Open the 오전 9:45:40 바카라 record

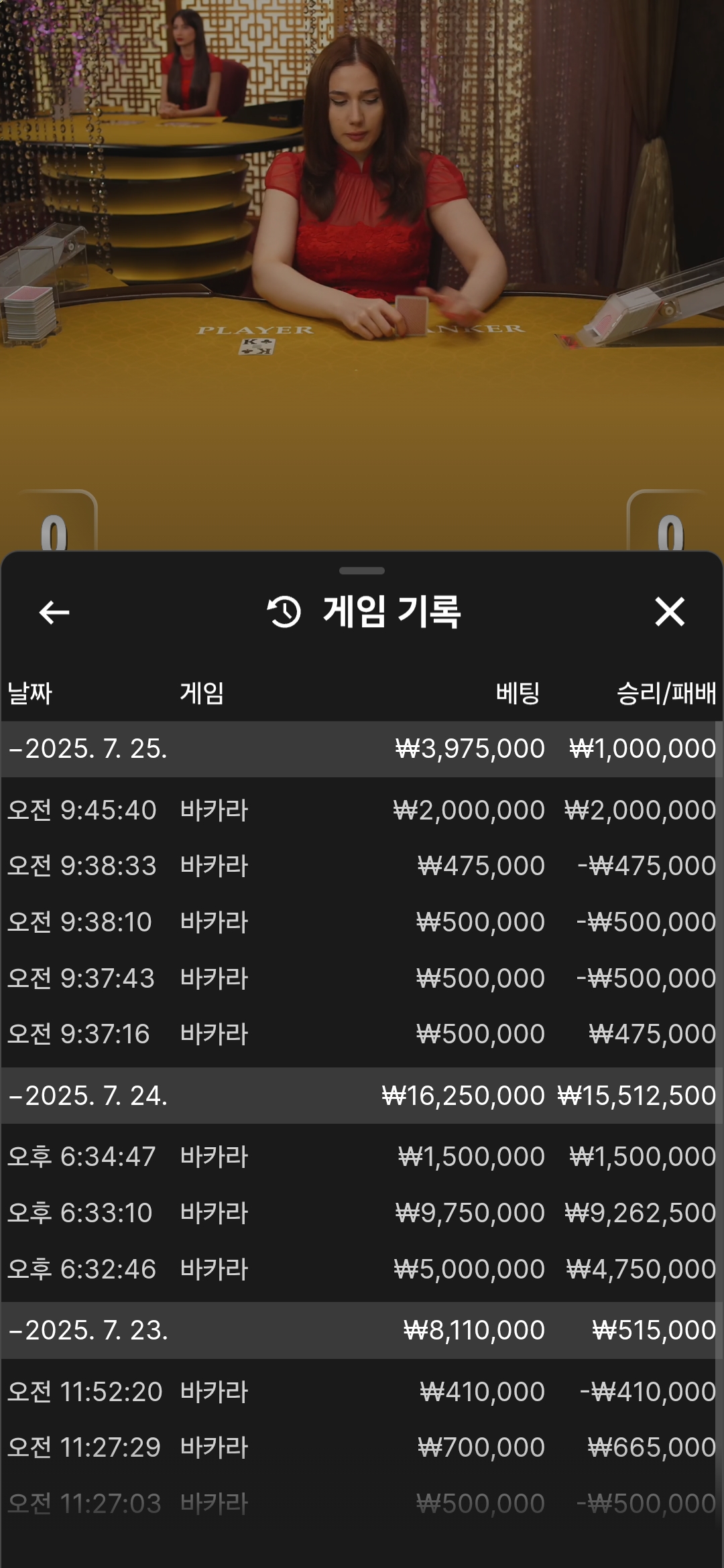click(362, 810)
